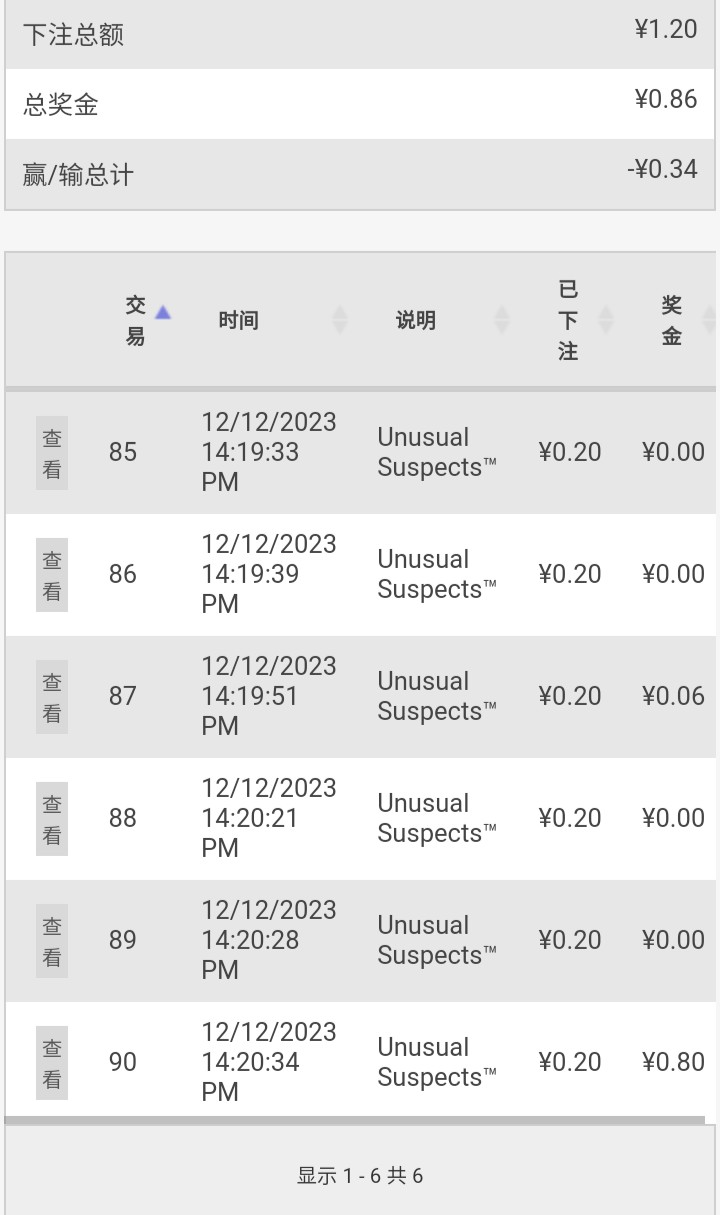Tap 查看 button for transaction 85
Viewport: 720px width, 1215px height.
(x=52, y=453)
